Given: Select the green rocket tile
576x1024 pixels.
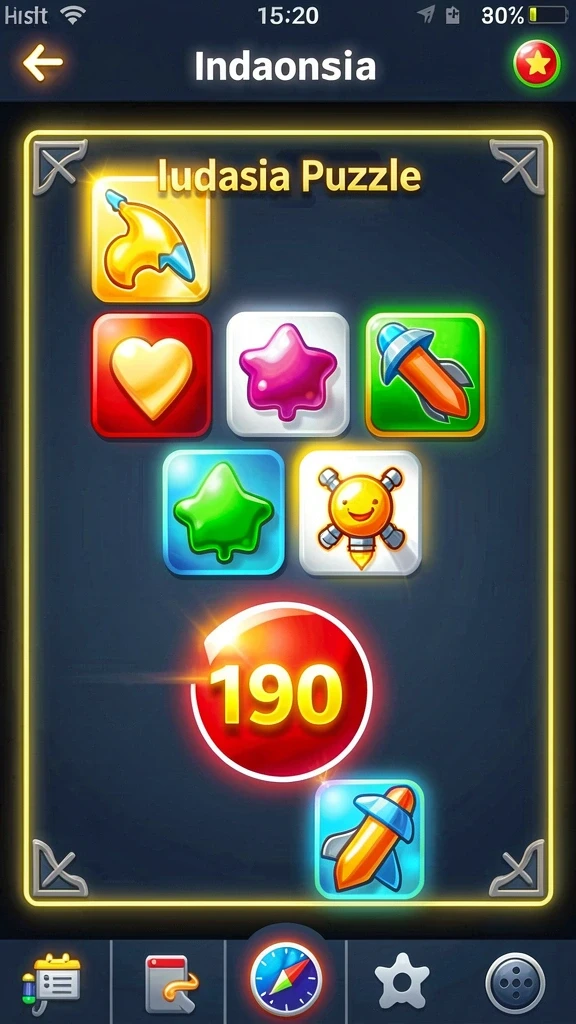Looking at the screenshot, I should 424,375.
